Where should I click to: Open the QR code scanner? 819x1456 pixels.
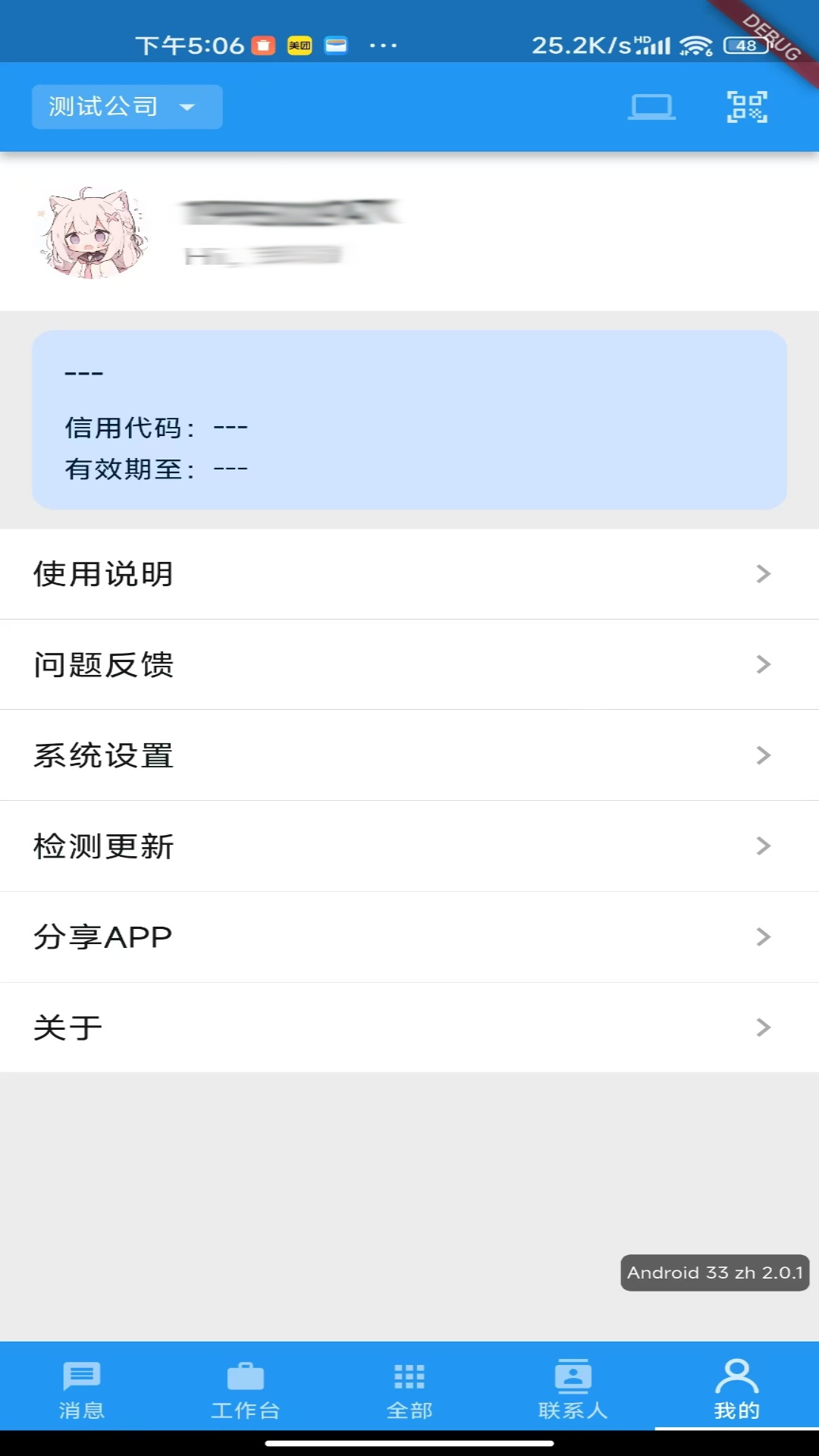(746, 106)
